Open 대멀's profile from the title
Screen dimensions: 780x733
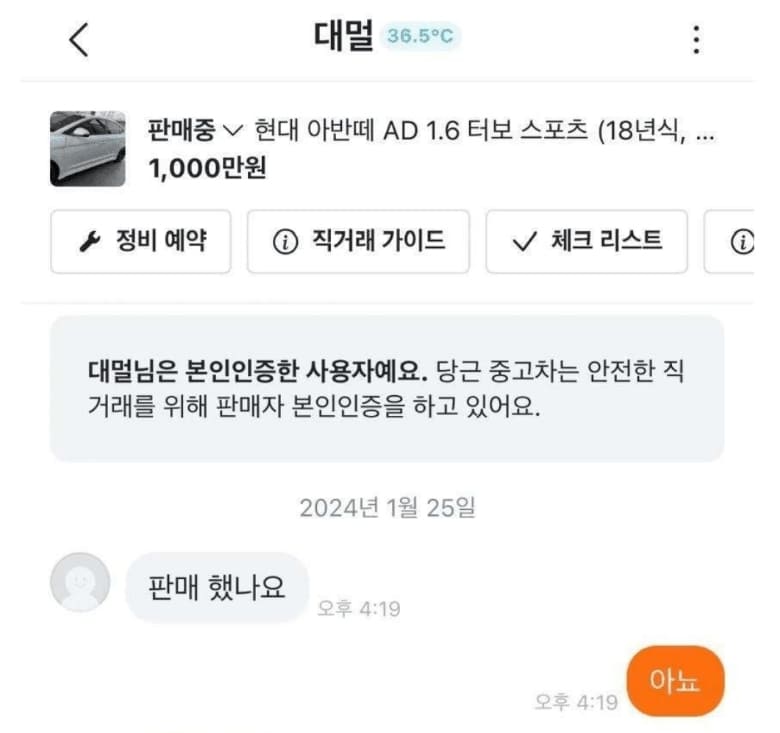point(343,38)
